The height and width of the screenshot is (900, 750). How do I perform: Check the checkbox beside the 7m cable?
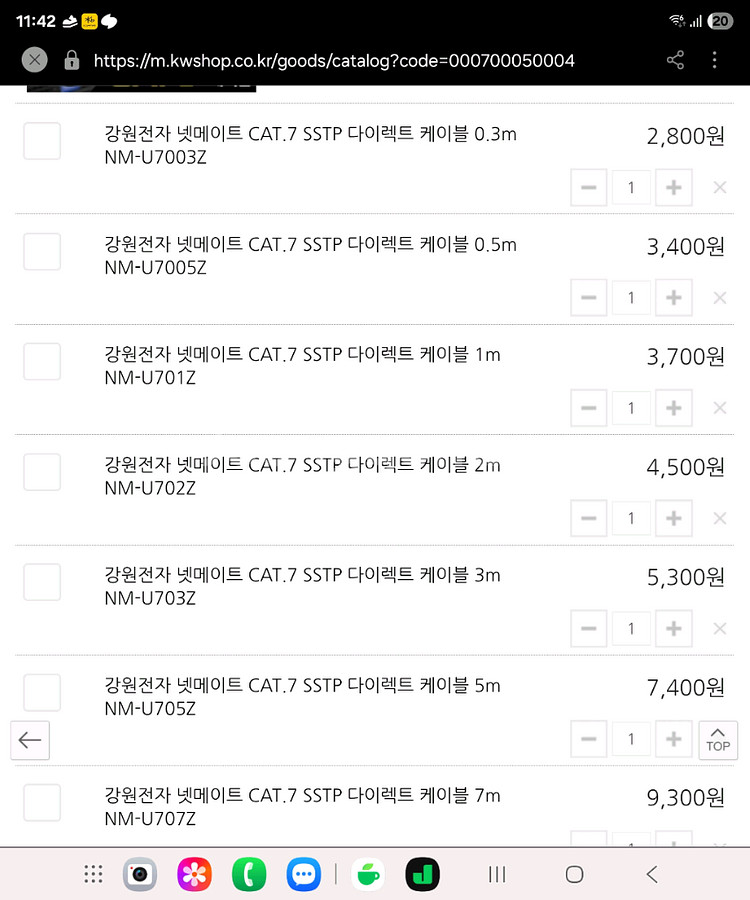42,803
